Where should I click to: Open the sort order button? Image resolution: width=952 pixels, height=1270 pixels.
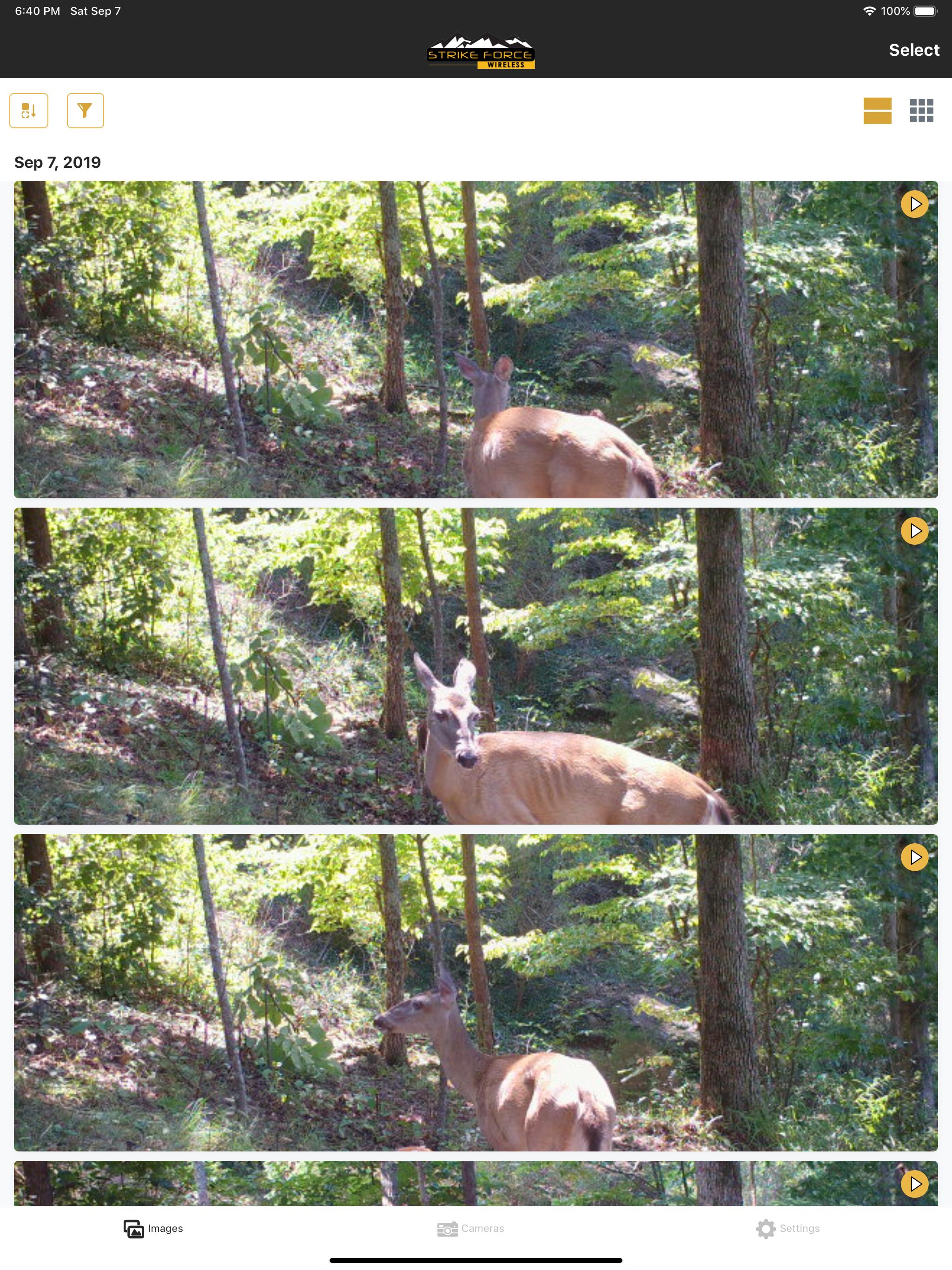[x=29, y=110]
